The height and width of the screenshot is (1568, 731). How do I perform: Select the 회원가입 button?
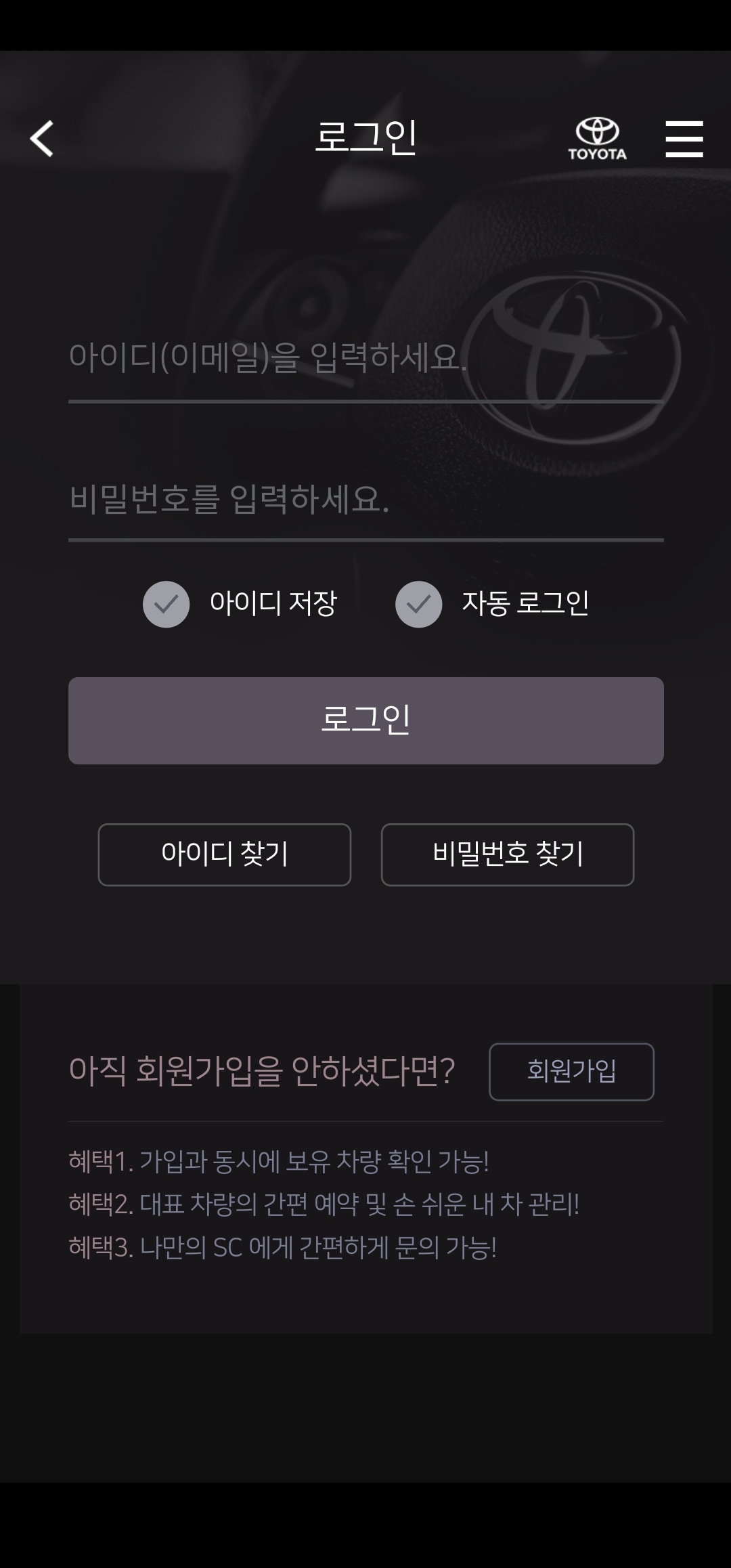[571, 1072]
